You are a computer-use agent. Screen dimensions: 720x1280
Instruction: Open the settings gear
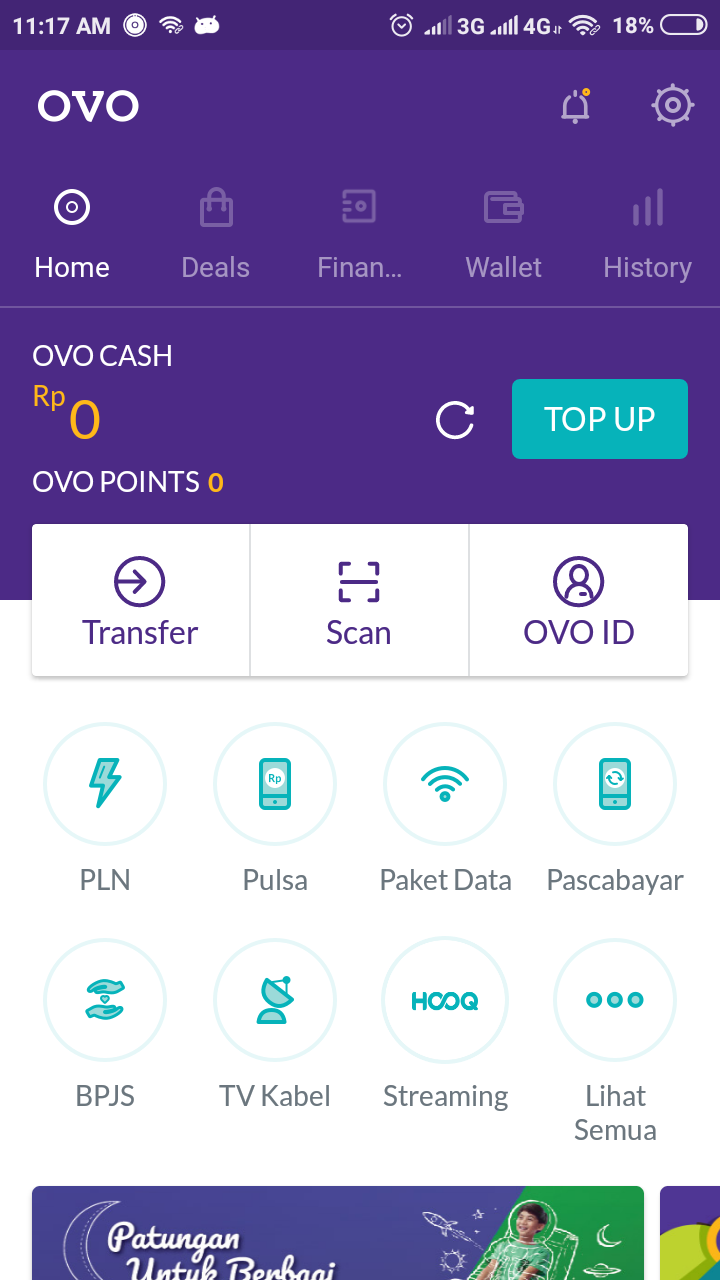pyautogui.click(x=673, y=105)
